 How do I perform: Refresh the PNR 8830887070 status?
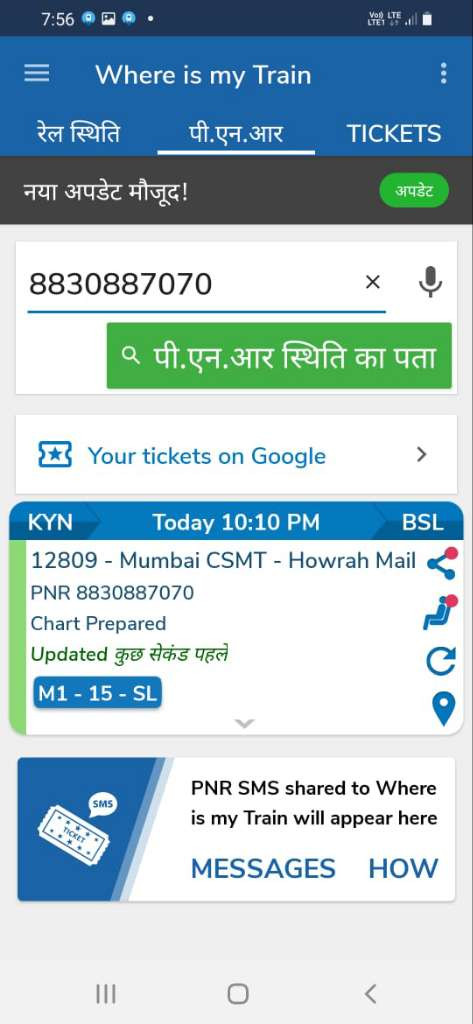(442, 662)
